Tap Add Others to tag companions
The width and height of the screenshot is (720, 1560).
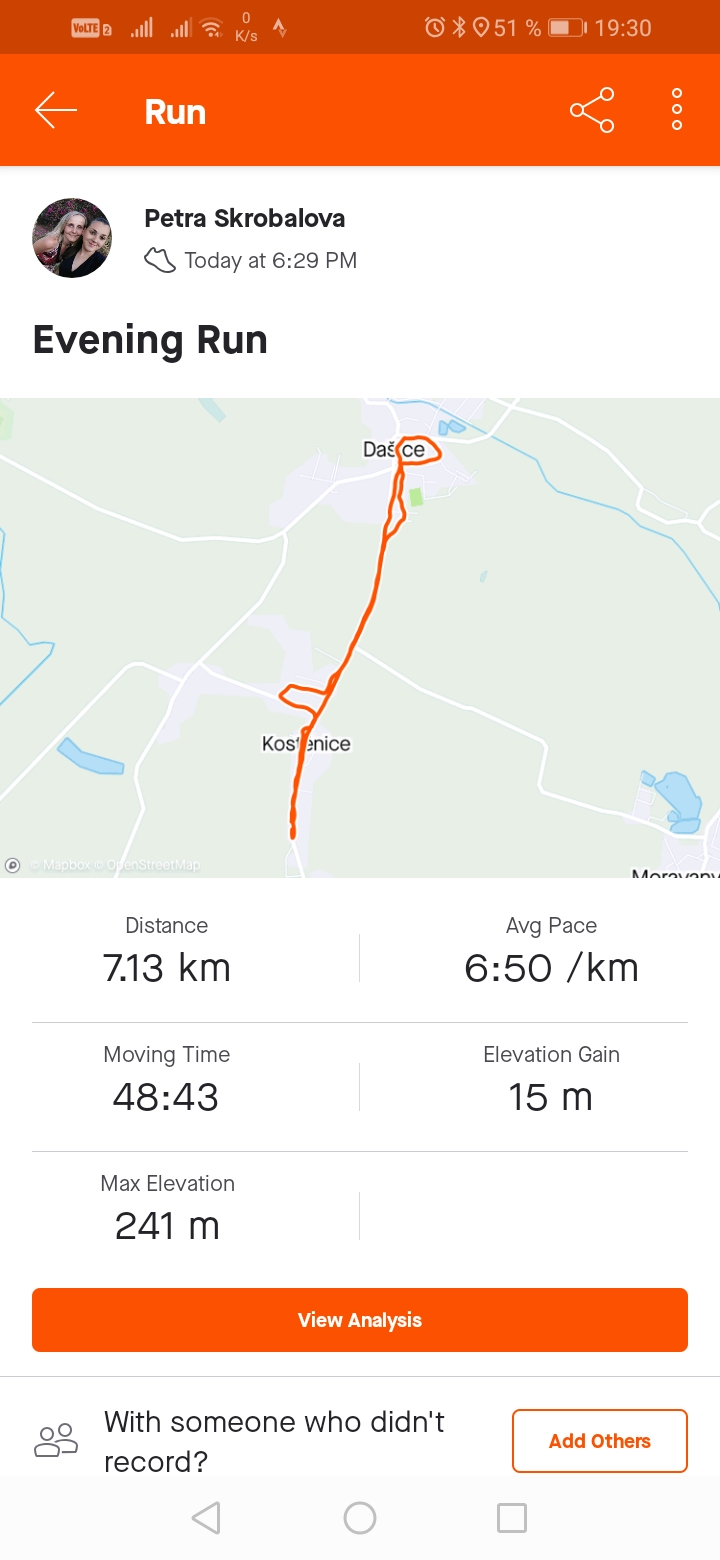600,1441
